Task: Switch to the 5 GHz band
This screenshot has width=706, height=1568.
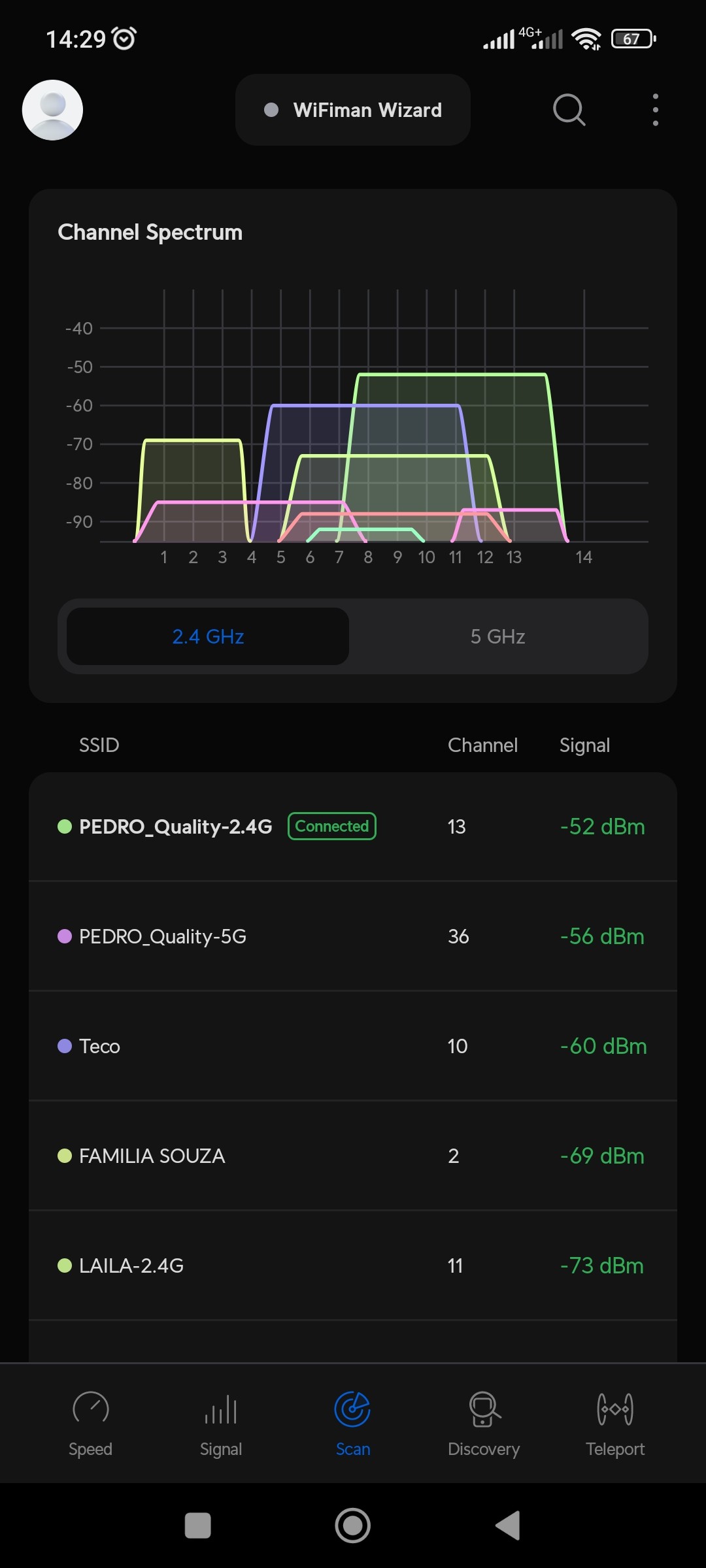Action: point(497,636)
